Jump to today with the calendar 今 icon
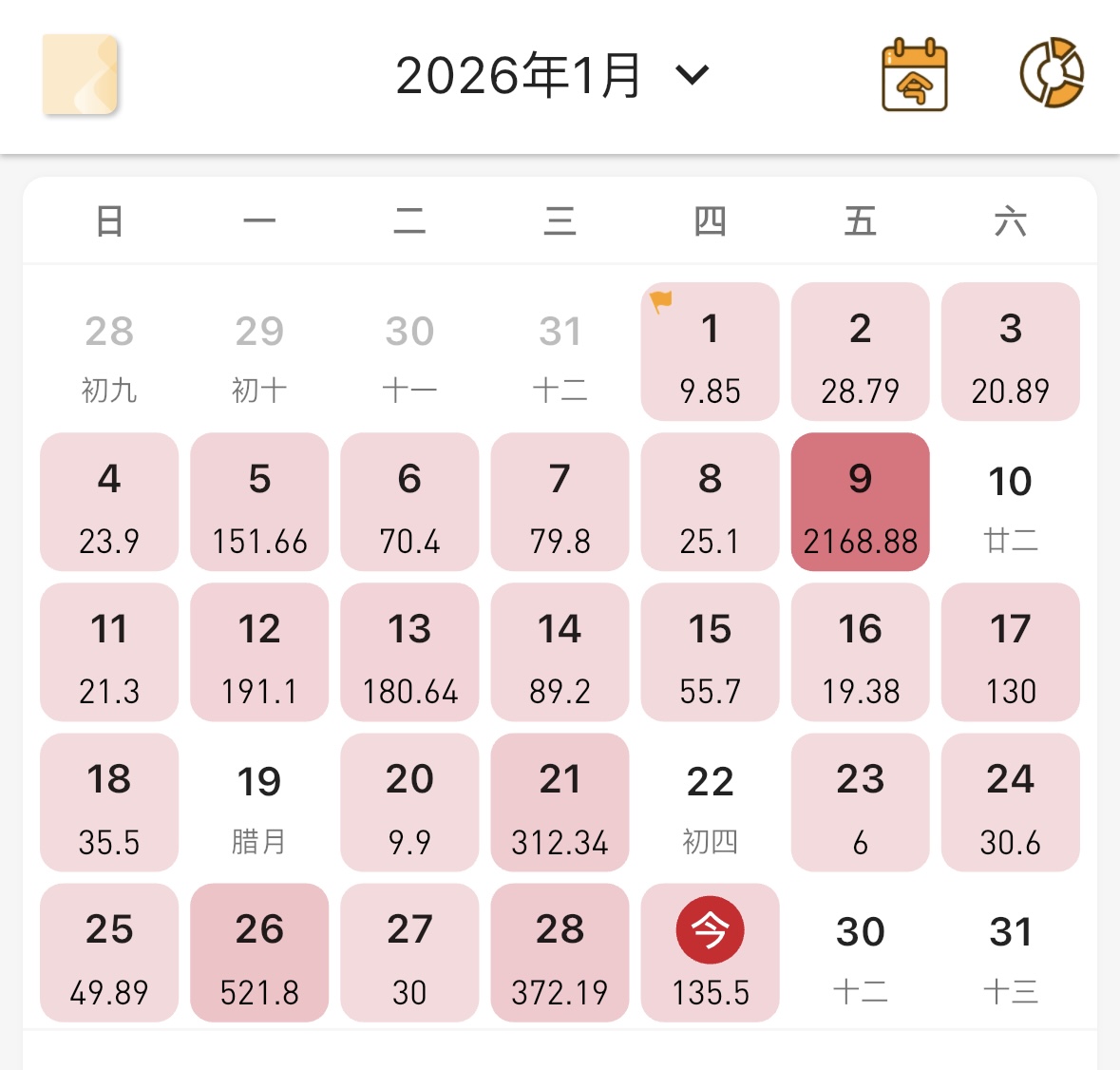This screenshot has width=1120, height=1070. 914,75
